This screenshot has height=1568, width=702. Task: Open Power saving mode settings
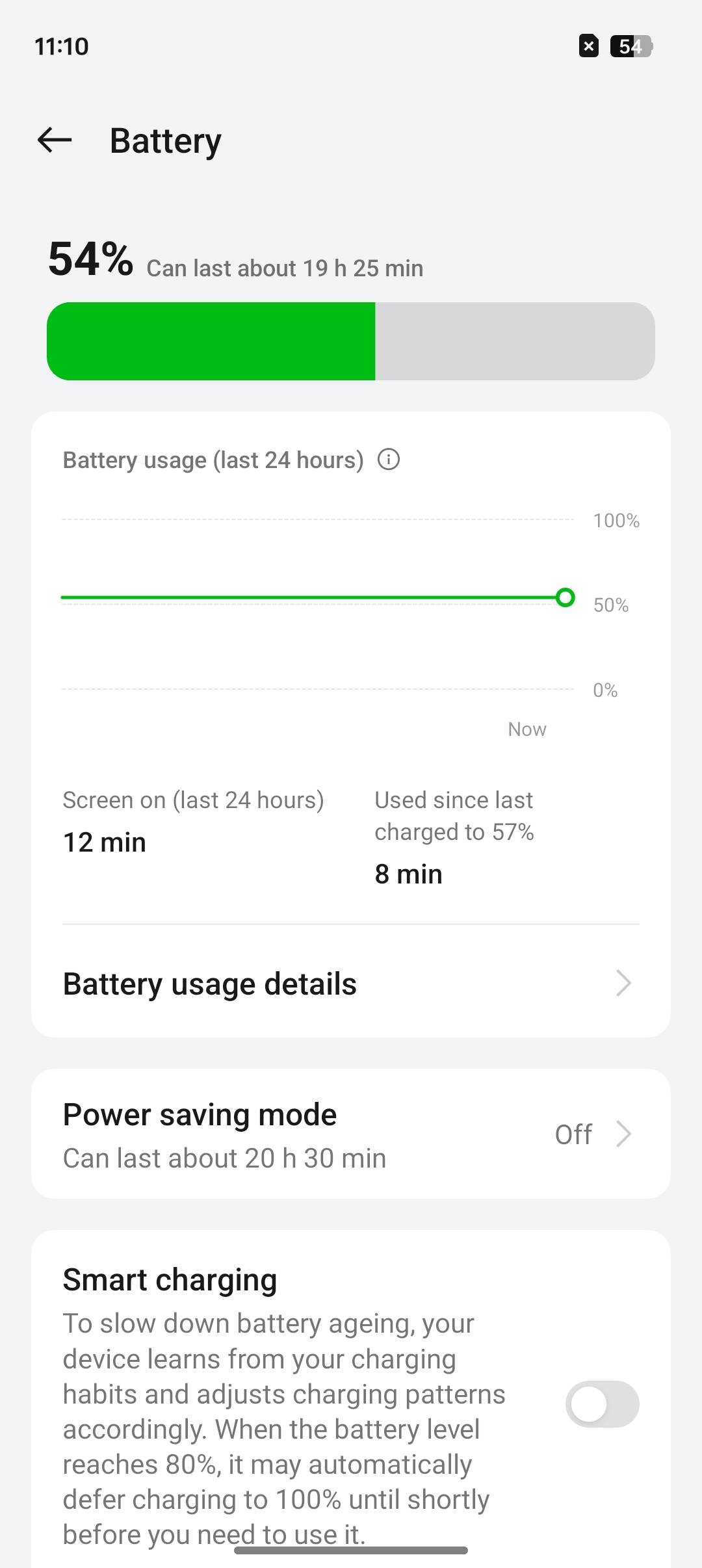[351, 1134]
